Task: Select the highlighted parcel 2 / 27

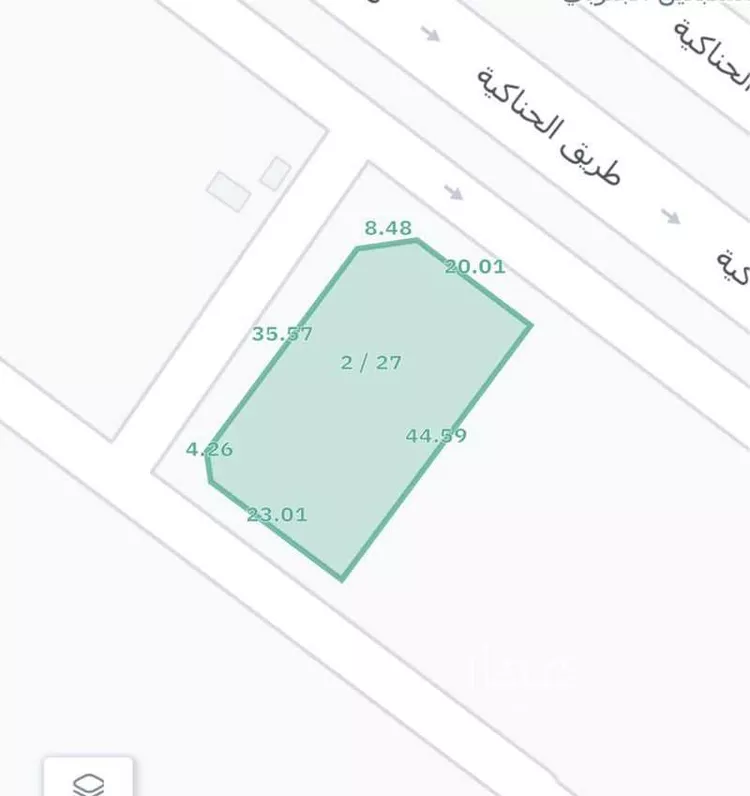Action: pos(370,400)
